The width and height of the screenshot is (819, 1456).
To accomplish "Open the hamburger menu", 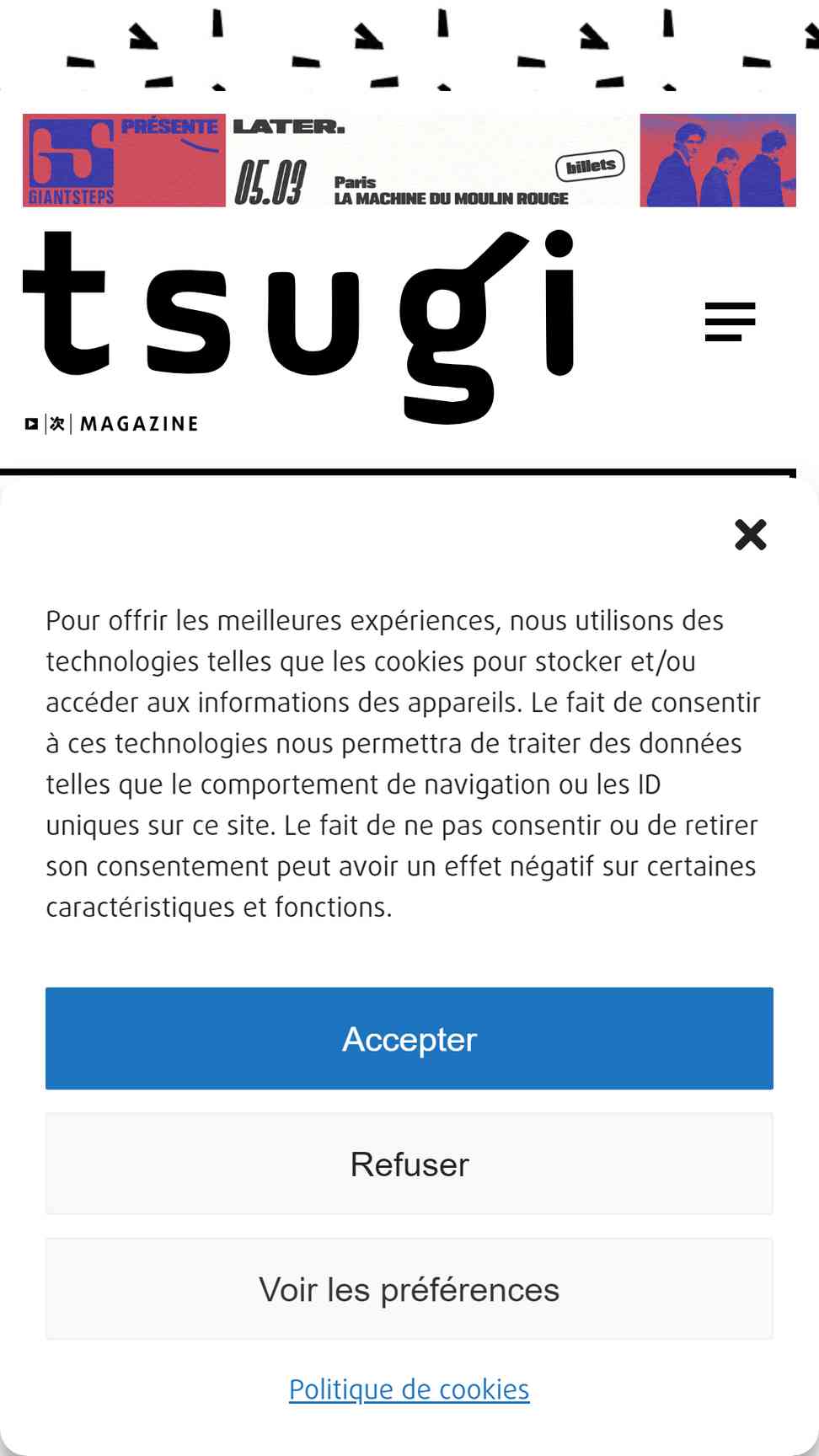I will (730, 321).
